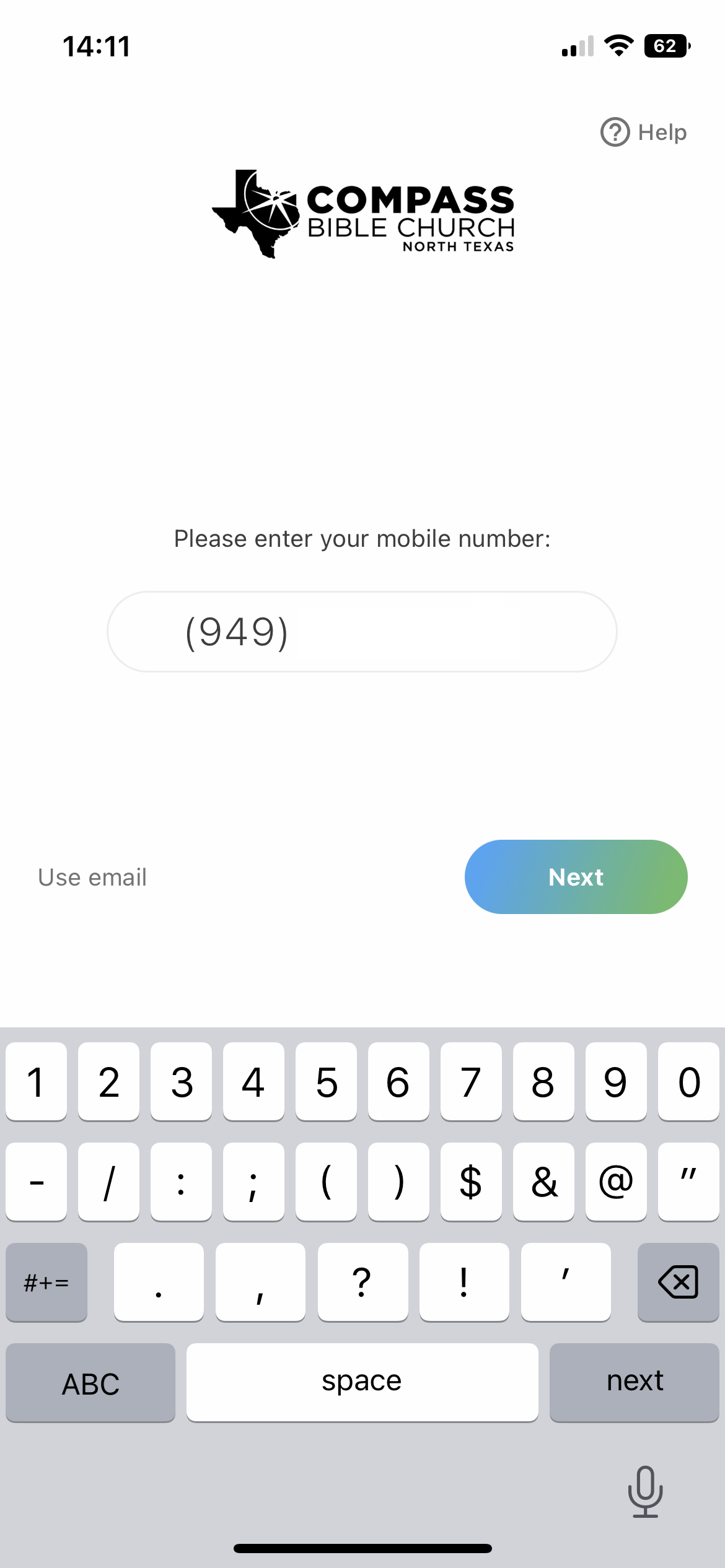Hit the backspace key
This screenshot has width=725, height=1568.
point(678,1282)
